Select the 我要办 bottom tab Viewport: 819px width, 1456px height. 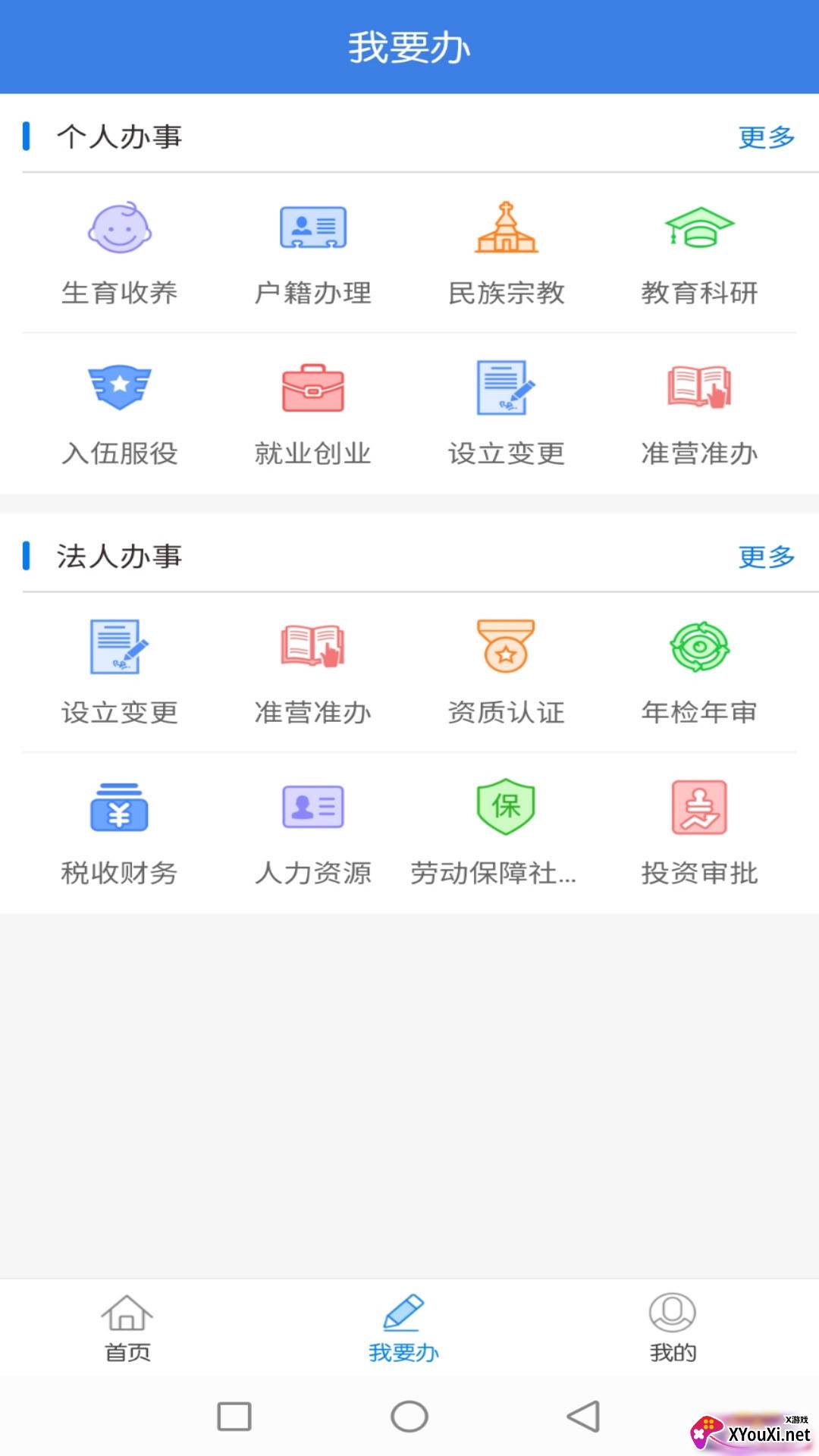click(404, 1329)
